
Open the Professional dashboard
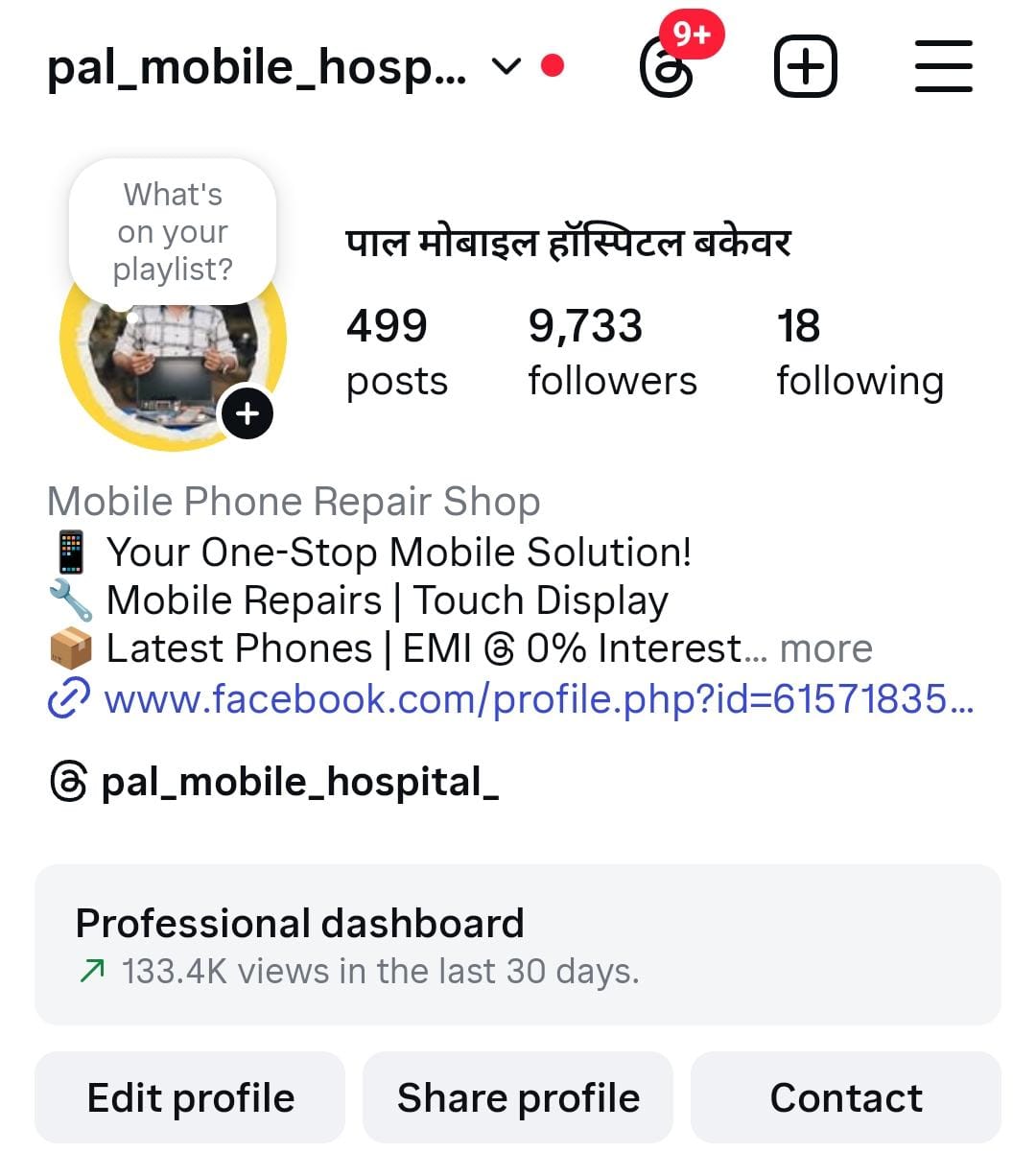(x=518, y=945)
